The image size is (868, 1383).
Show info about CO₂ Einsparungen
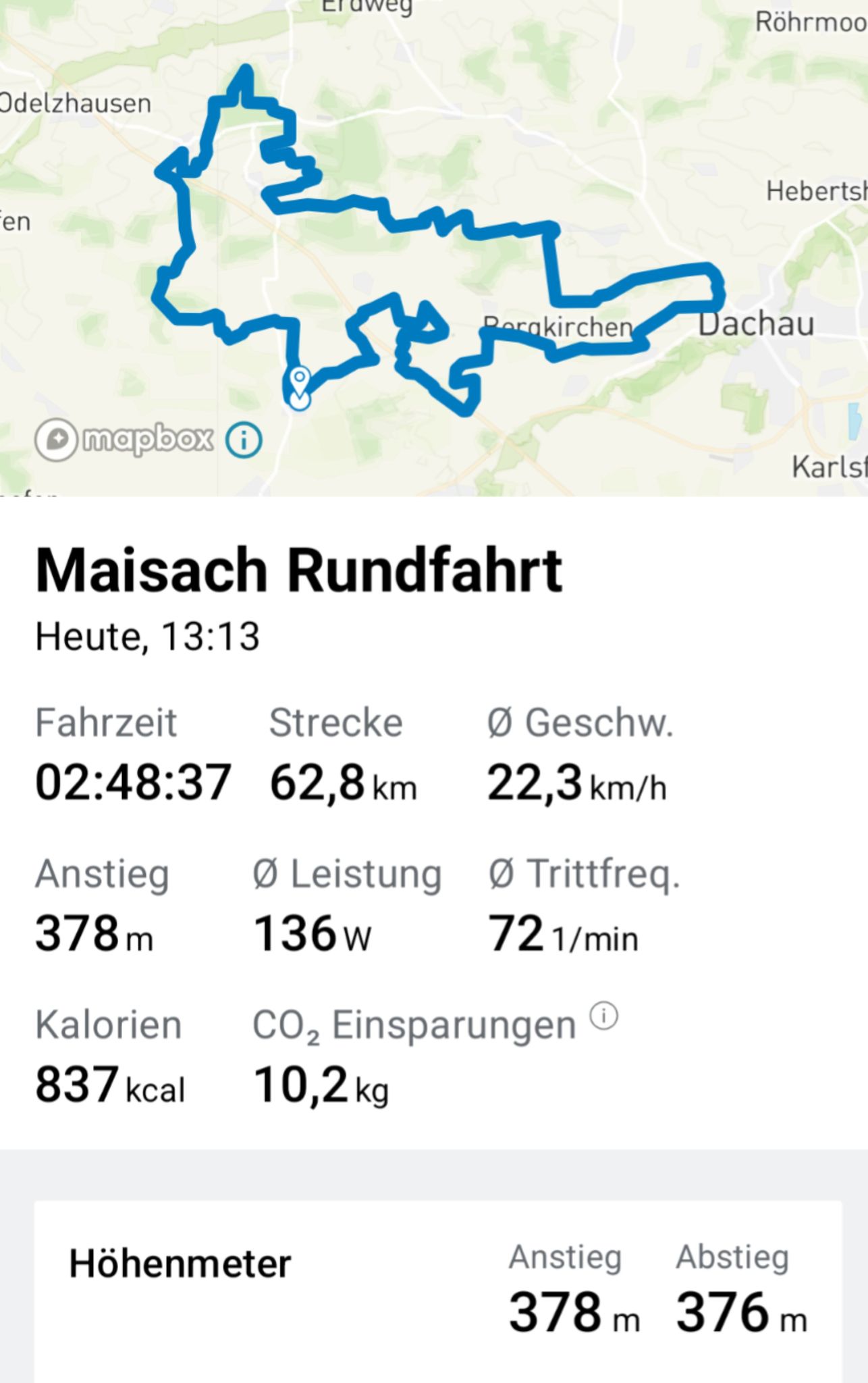pyautogui.click(x=603, y=1016)
